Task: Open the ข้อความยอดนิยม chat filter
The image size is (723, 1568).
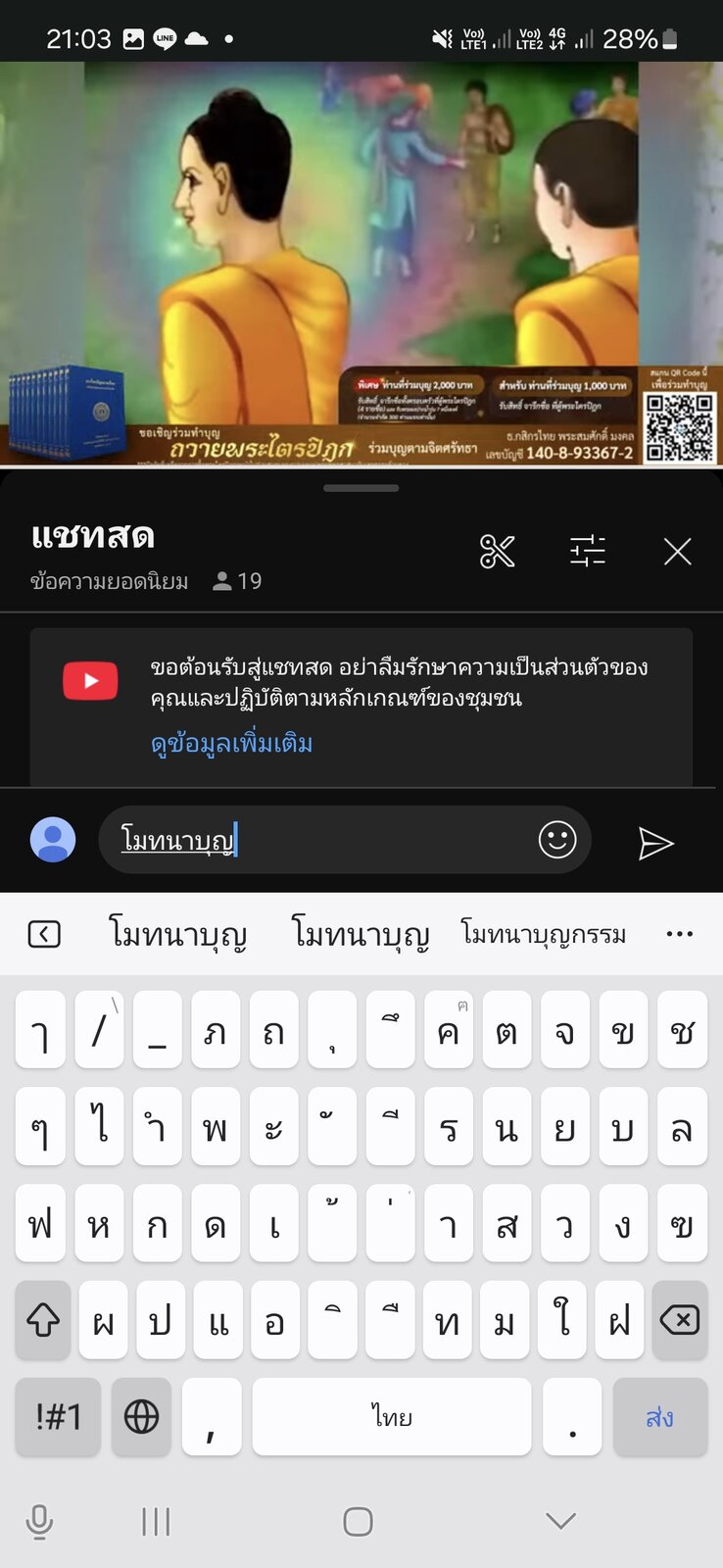Action: tap(109, 581)
